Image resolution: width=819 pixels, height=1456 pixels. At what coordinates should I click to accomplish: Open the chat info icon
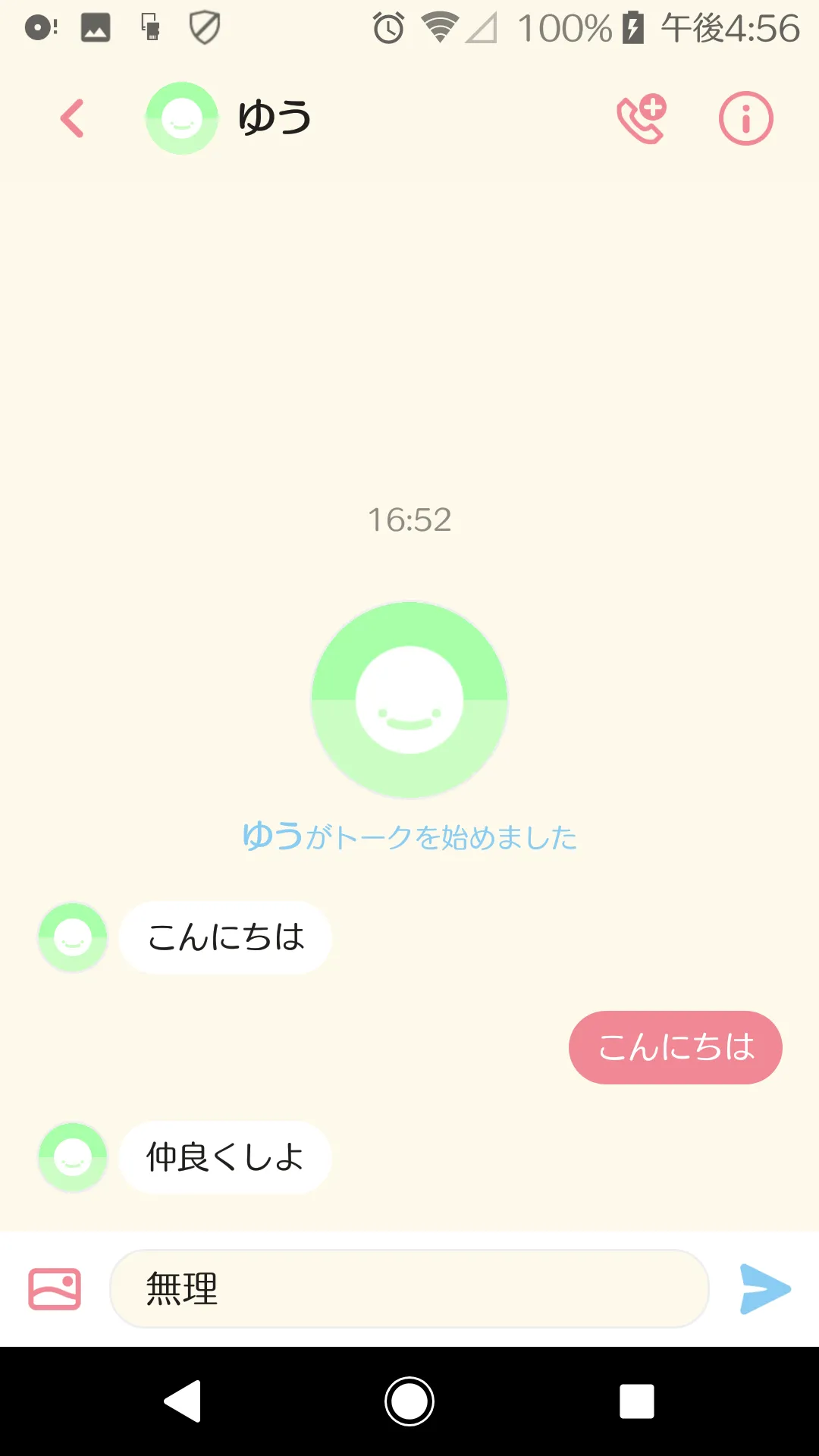click(x=745, y=118)
